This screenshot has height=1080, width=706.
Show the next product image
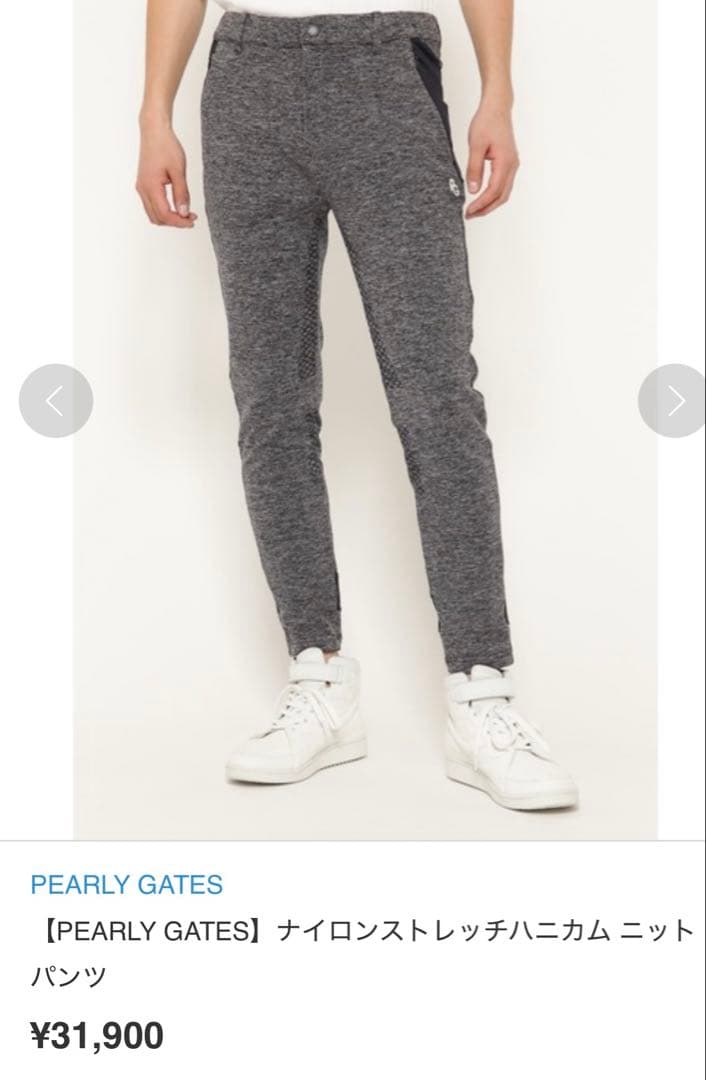coord(674,401)
